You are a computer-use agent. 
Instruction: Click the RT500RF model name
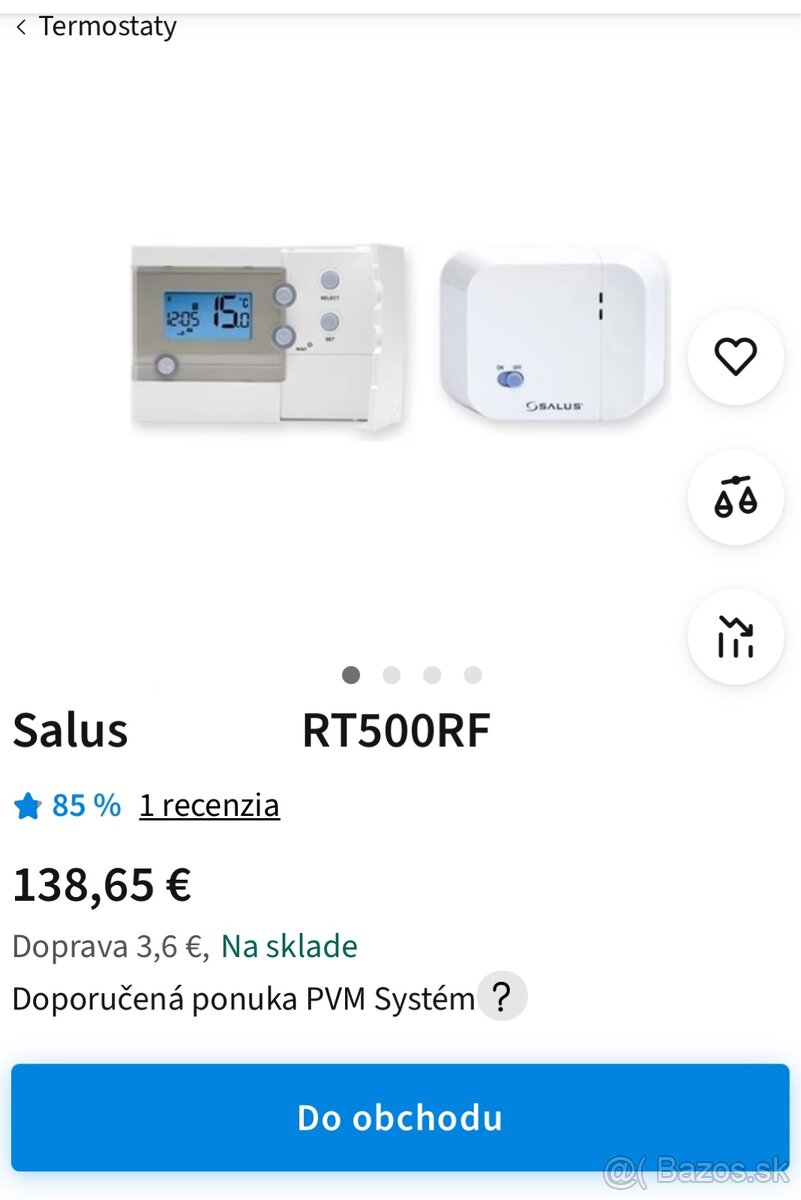(x=396, y=731)
